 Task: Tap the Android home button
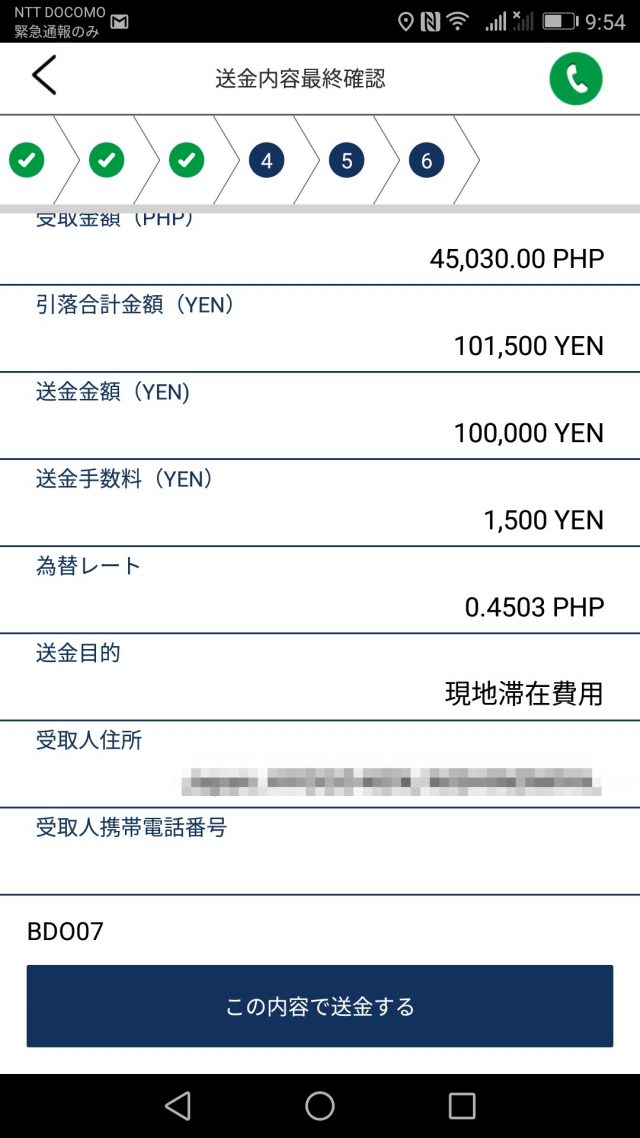click(x=320, y=1105)
